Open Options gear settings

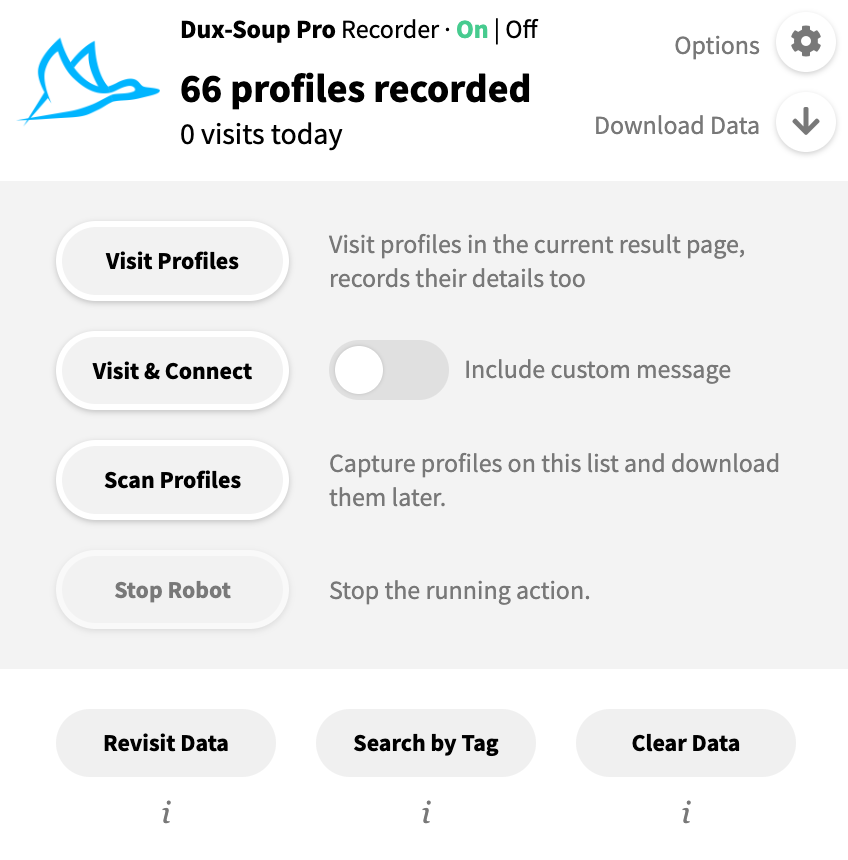point(805,43)
